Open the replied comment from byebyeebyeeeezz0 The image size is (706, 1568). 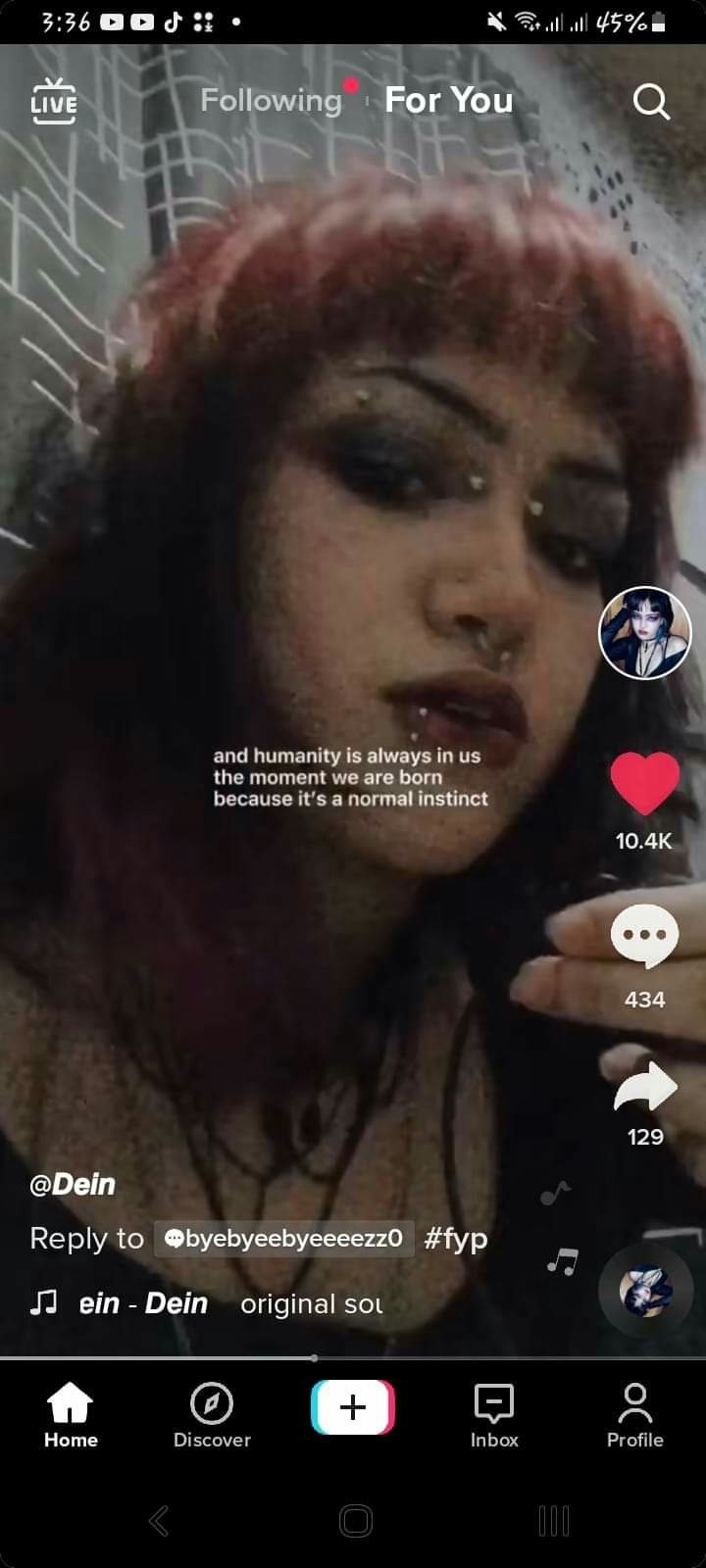click(x=283, y=1239)
